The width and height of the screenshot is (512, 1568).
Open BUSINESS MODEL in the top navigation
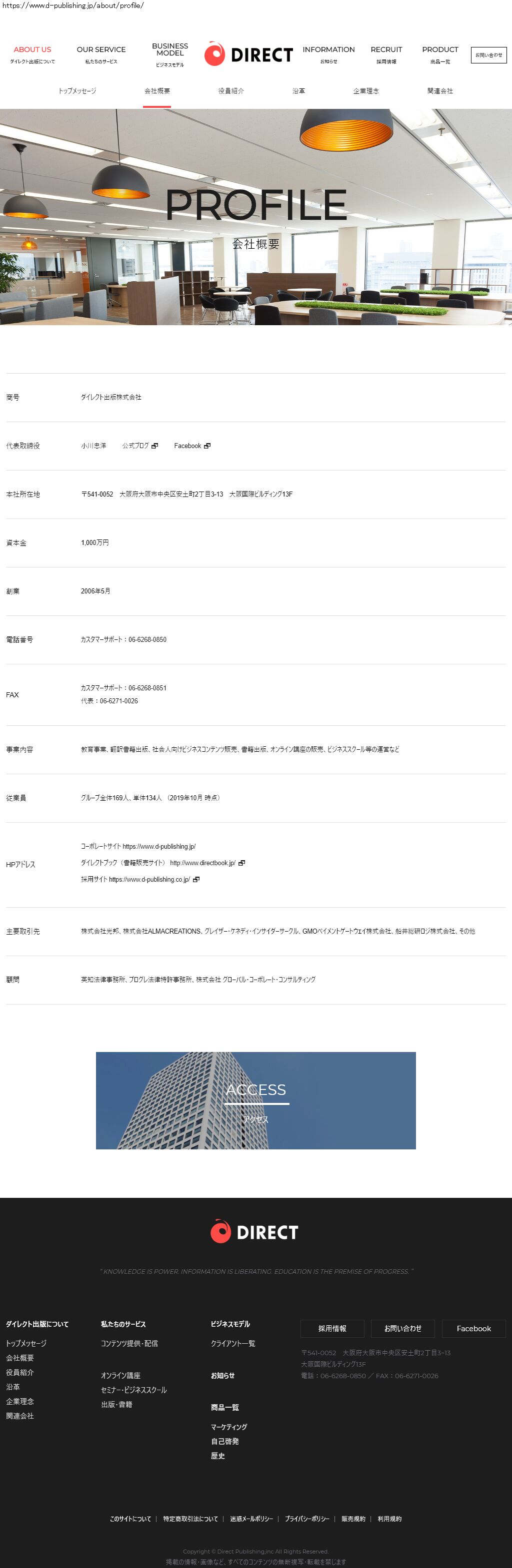point(170,55)
